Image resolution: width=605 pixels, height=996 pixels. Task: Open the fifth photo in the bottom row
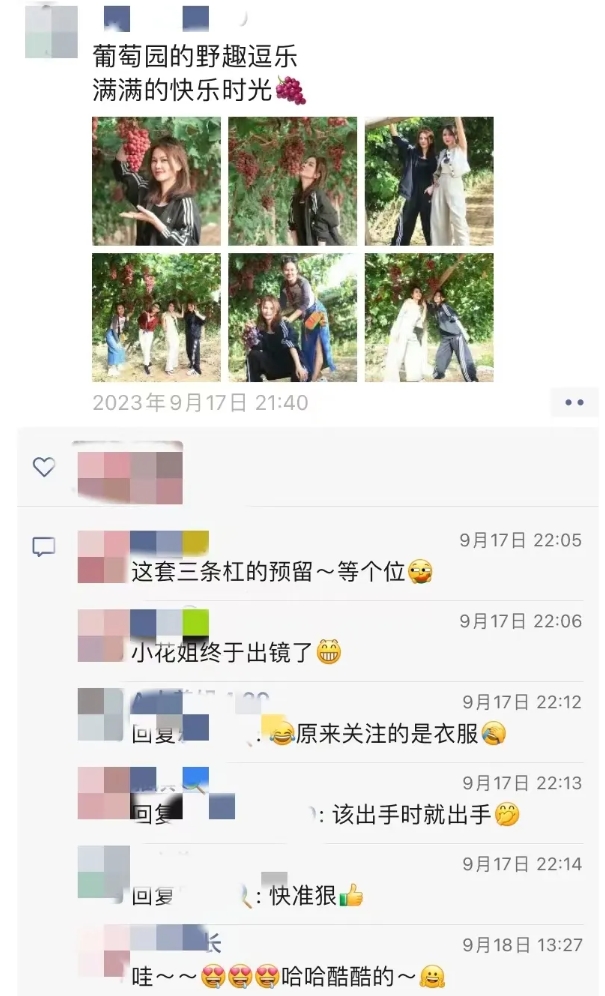(293, 317)
